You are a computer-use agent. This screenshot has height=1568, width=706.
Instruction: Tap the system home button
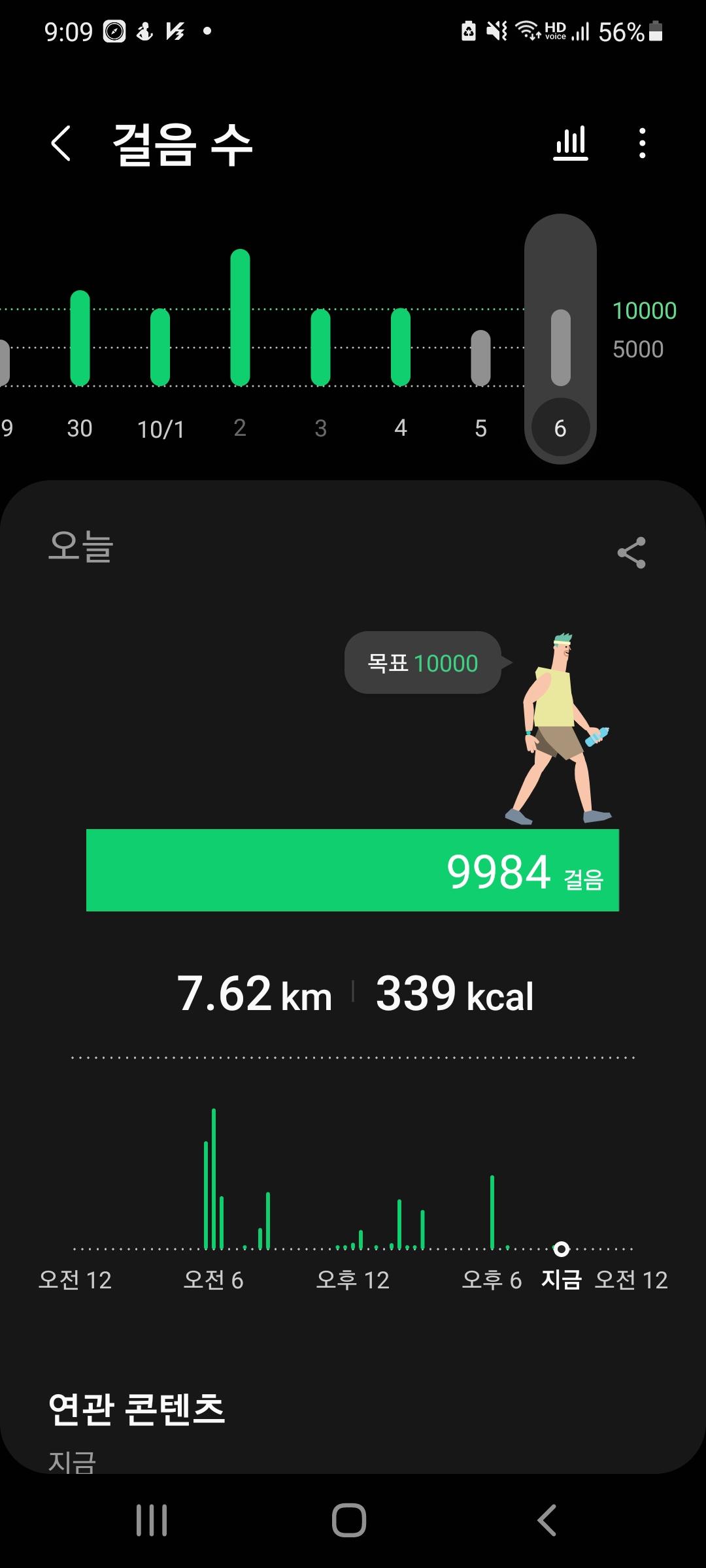pos(349,1520)
